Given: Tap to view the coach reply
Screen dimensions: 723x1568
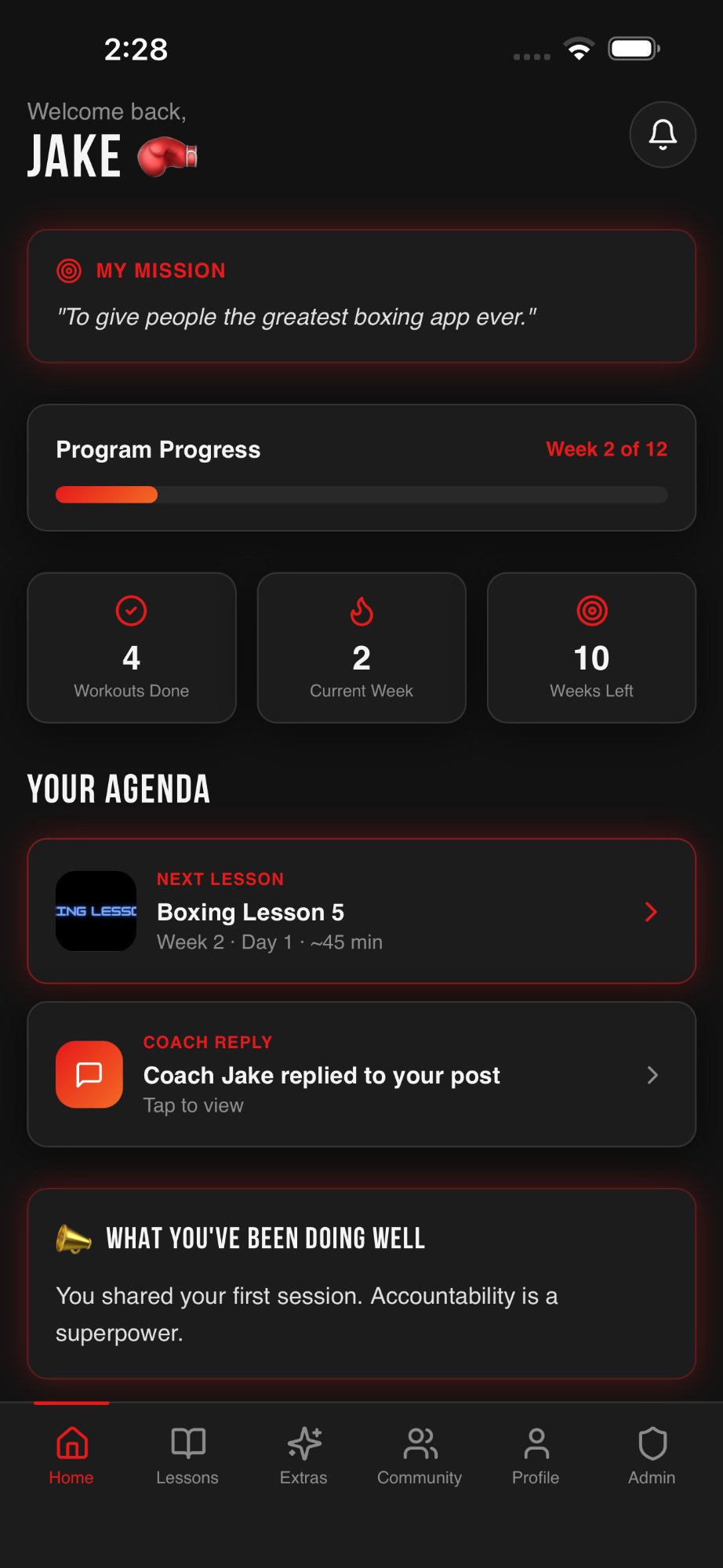Looking at the screenshot, I should [x=361, y=1074].
